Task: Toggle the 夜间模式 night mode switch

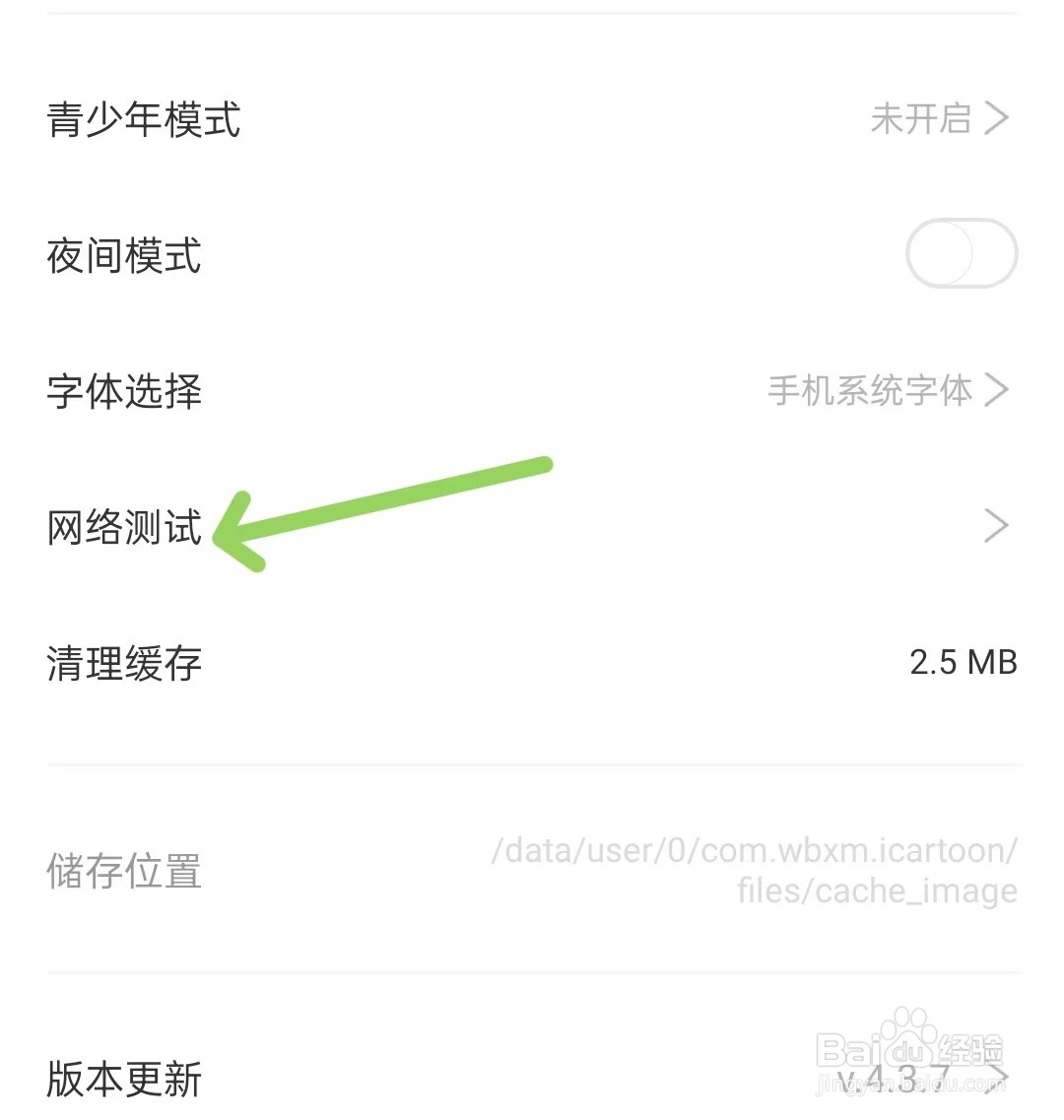Action: pyautogui.click(x=961, y=253)
